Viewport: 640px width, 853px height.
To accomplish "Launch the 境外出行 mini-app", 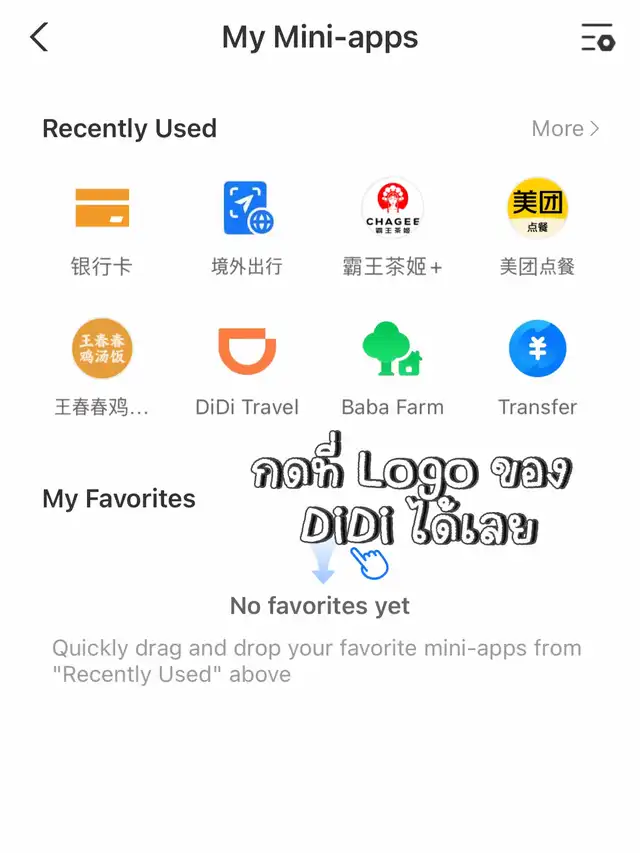I will tap(247, 209).
